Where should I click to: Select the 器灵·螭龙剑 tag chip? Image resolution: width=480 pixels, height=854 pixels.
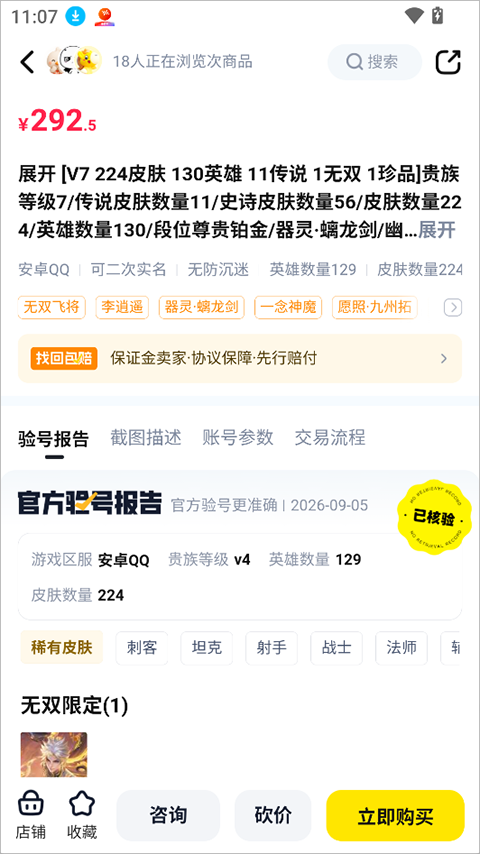(202, 308)
